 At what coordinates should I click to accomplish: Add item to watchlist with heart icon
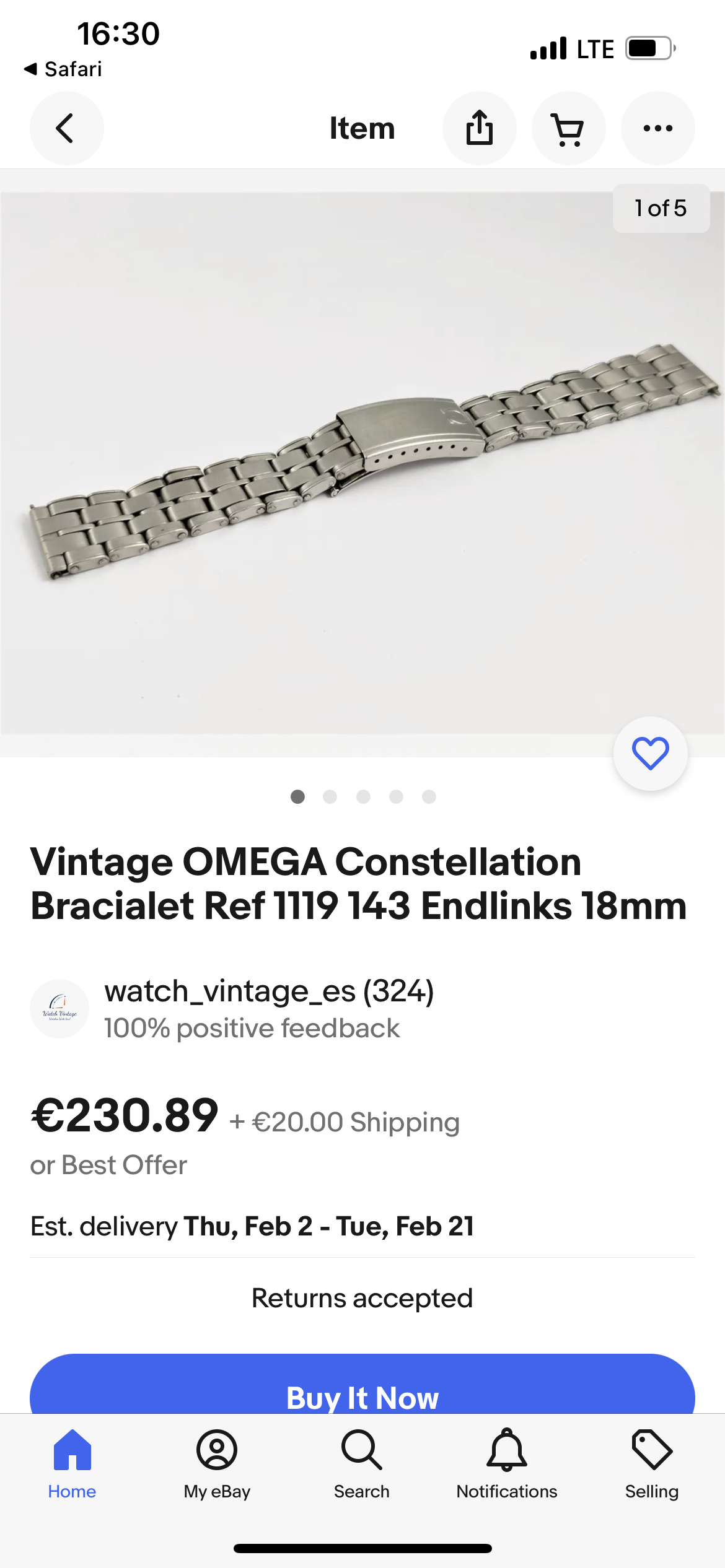650,754
